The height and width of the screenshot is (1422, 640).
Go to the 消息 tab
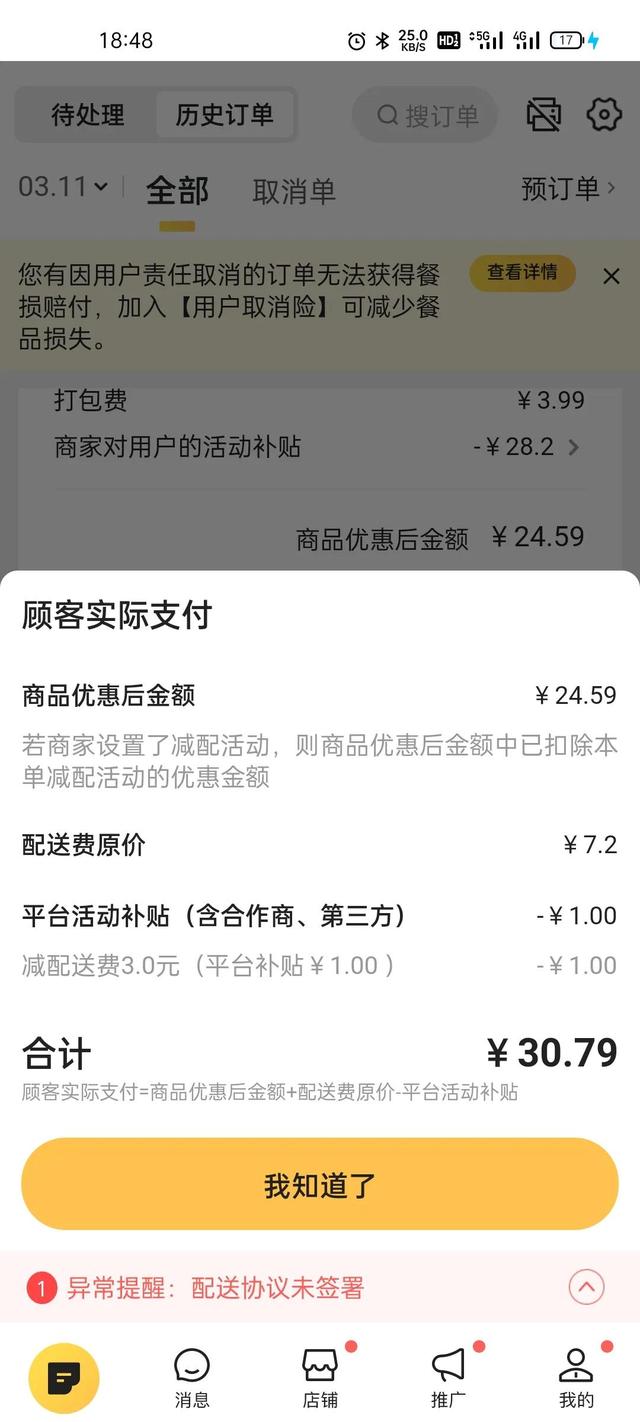pos(192,1377)
